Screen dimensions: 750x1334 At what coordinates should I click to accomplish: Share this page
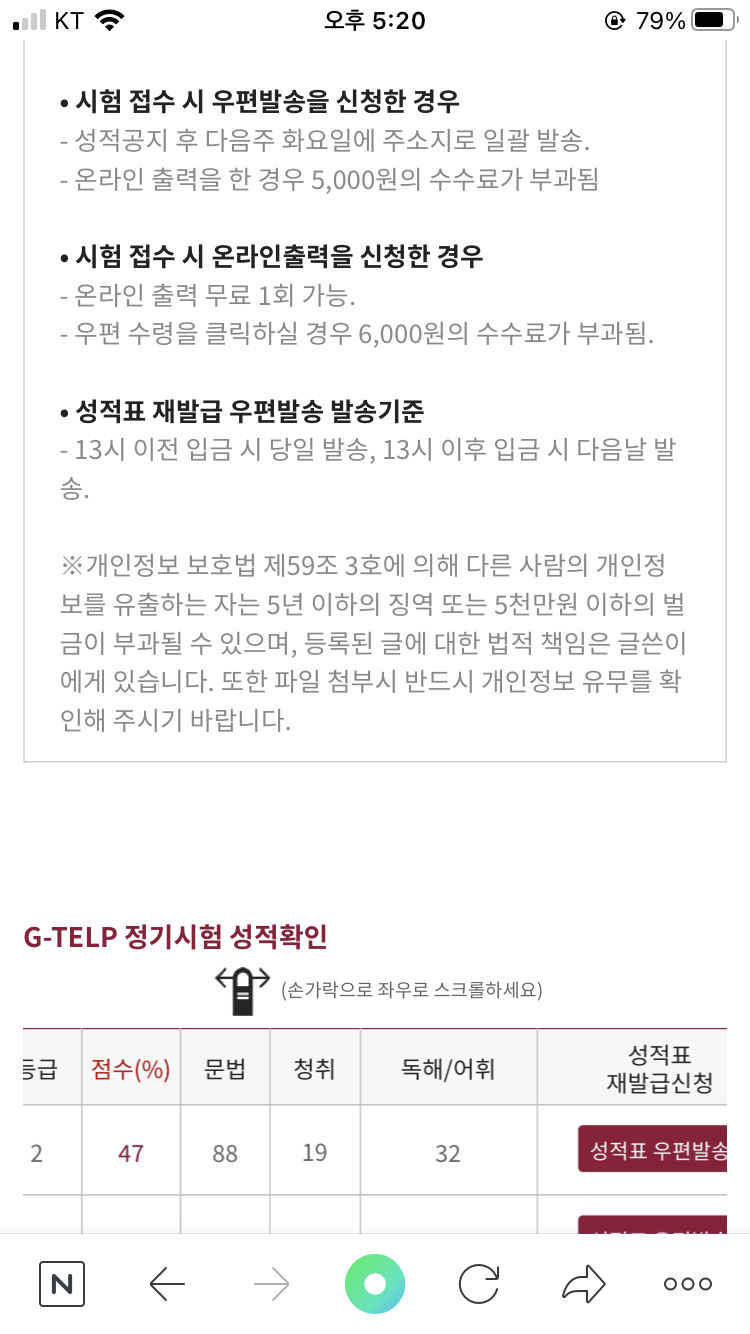tap(584, 1284)
